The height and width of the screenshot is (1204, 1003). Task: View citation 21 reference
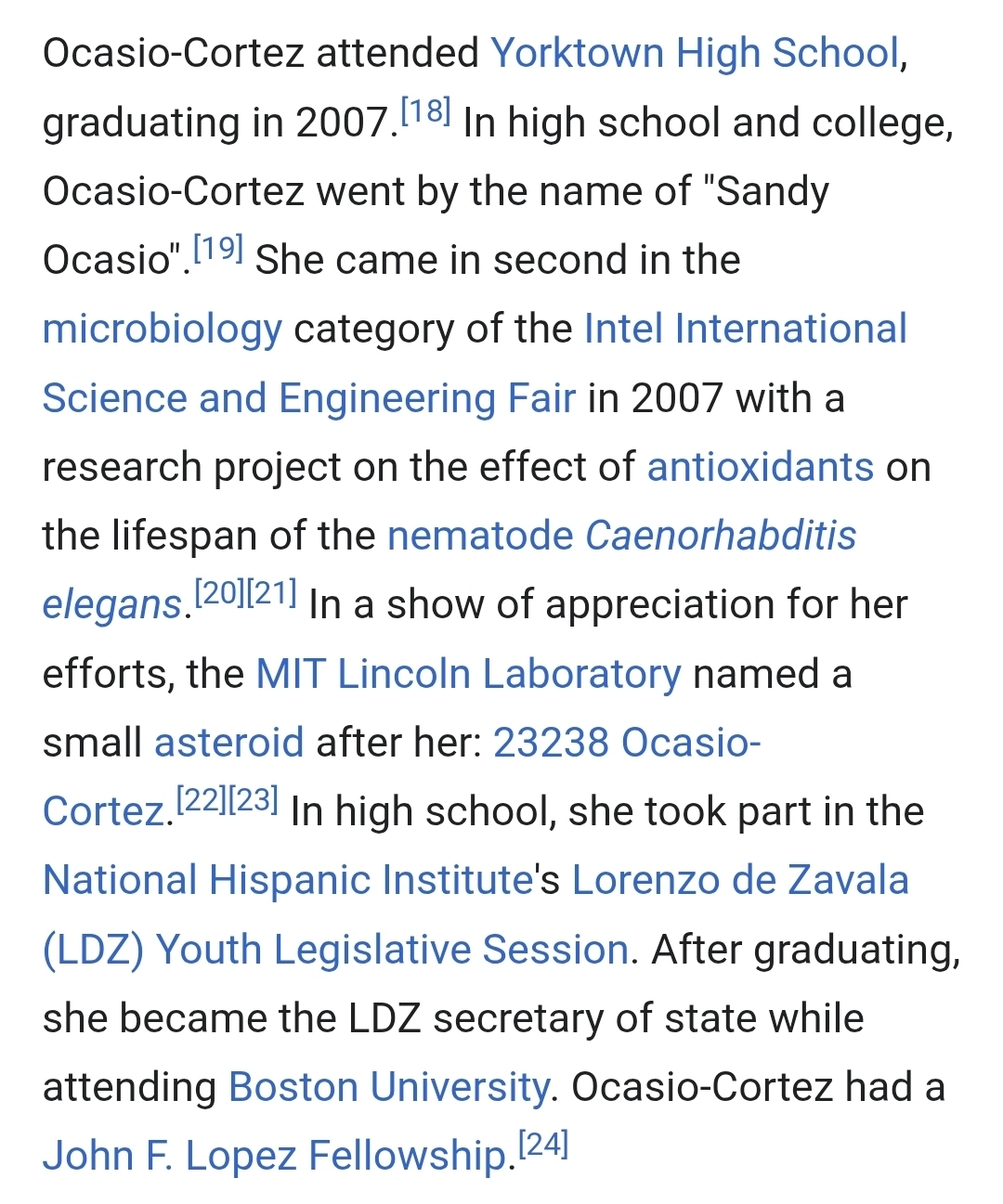point(272,592)
